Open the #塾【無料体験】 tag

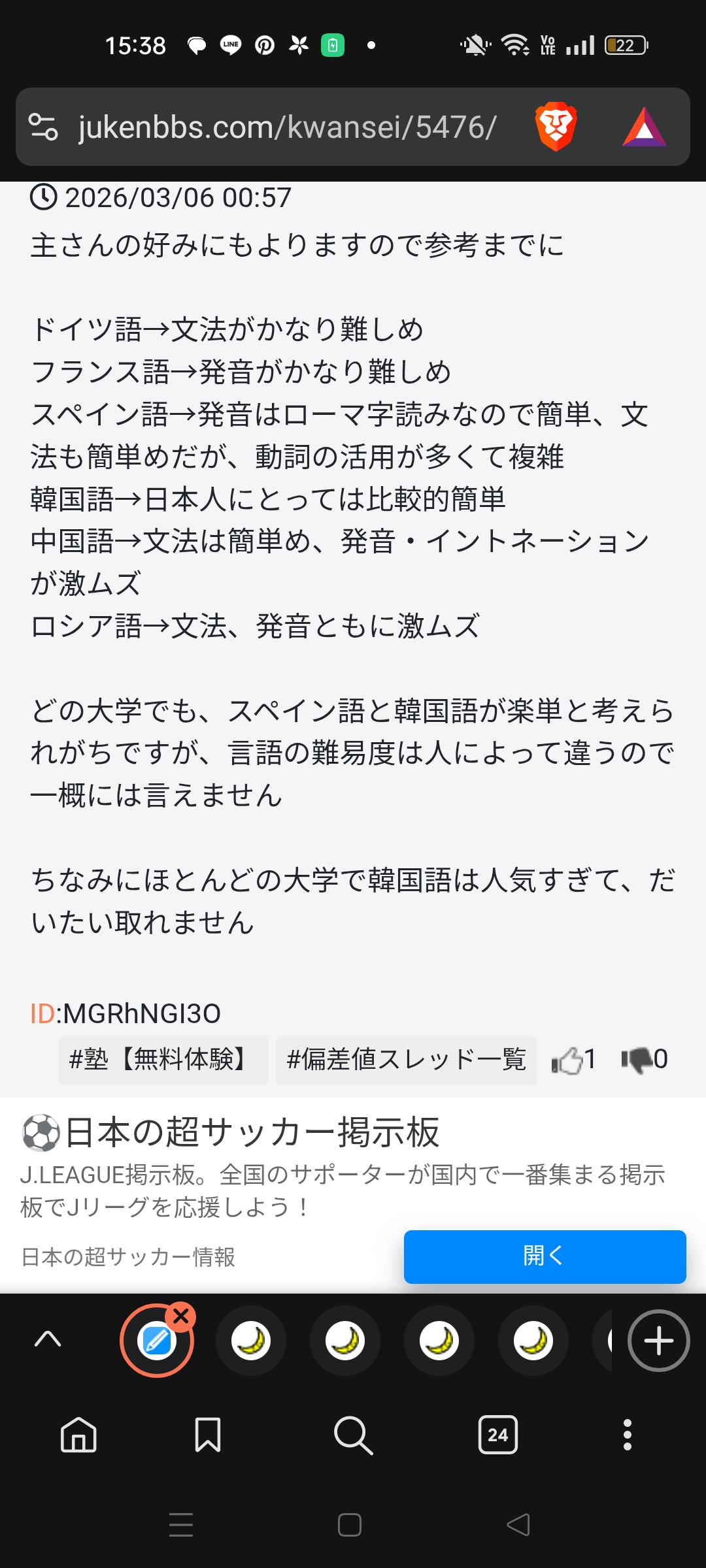pos(163,1060)
